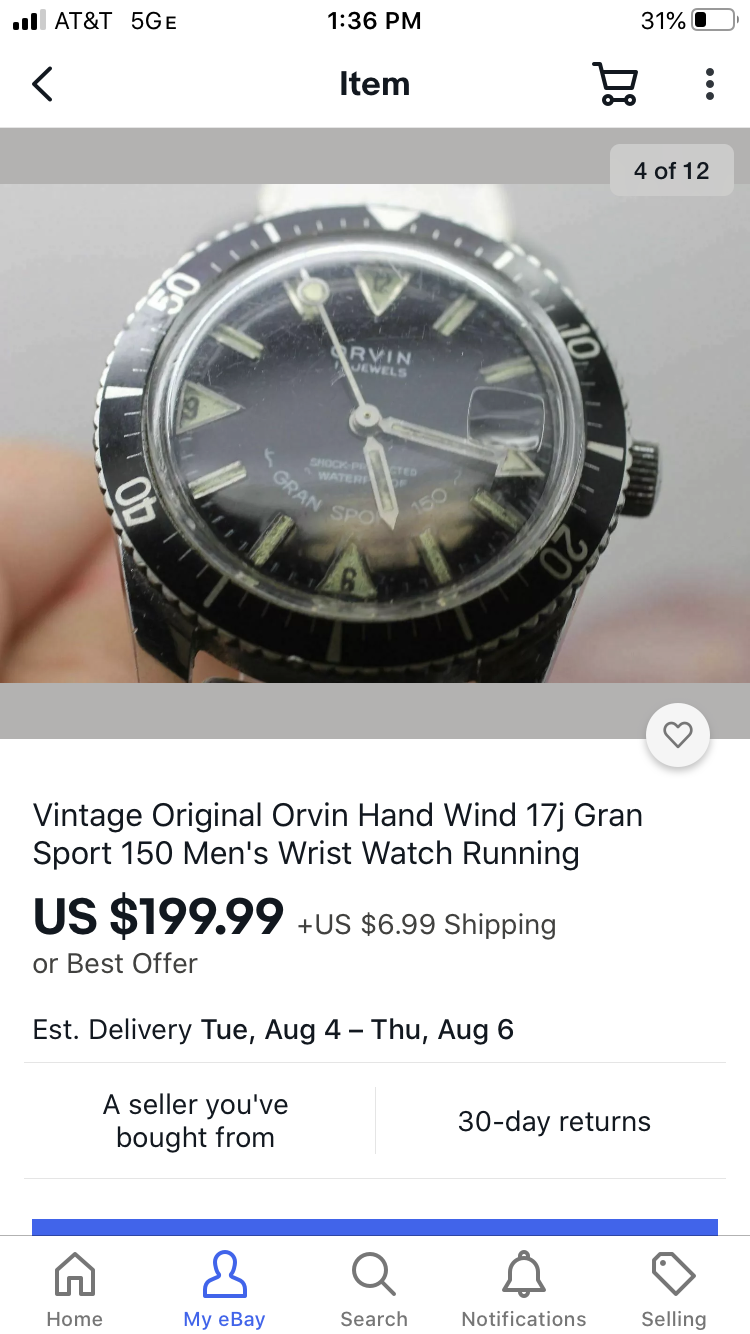This screenshot has width=750, height=1334.
Task: Tap the blue button below delivery details
Action: 375,1227
